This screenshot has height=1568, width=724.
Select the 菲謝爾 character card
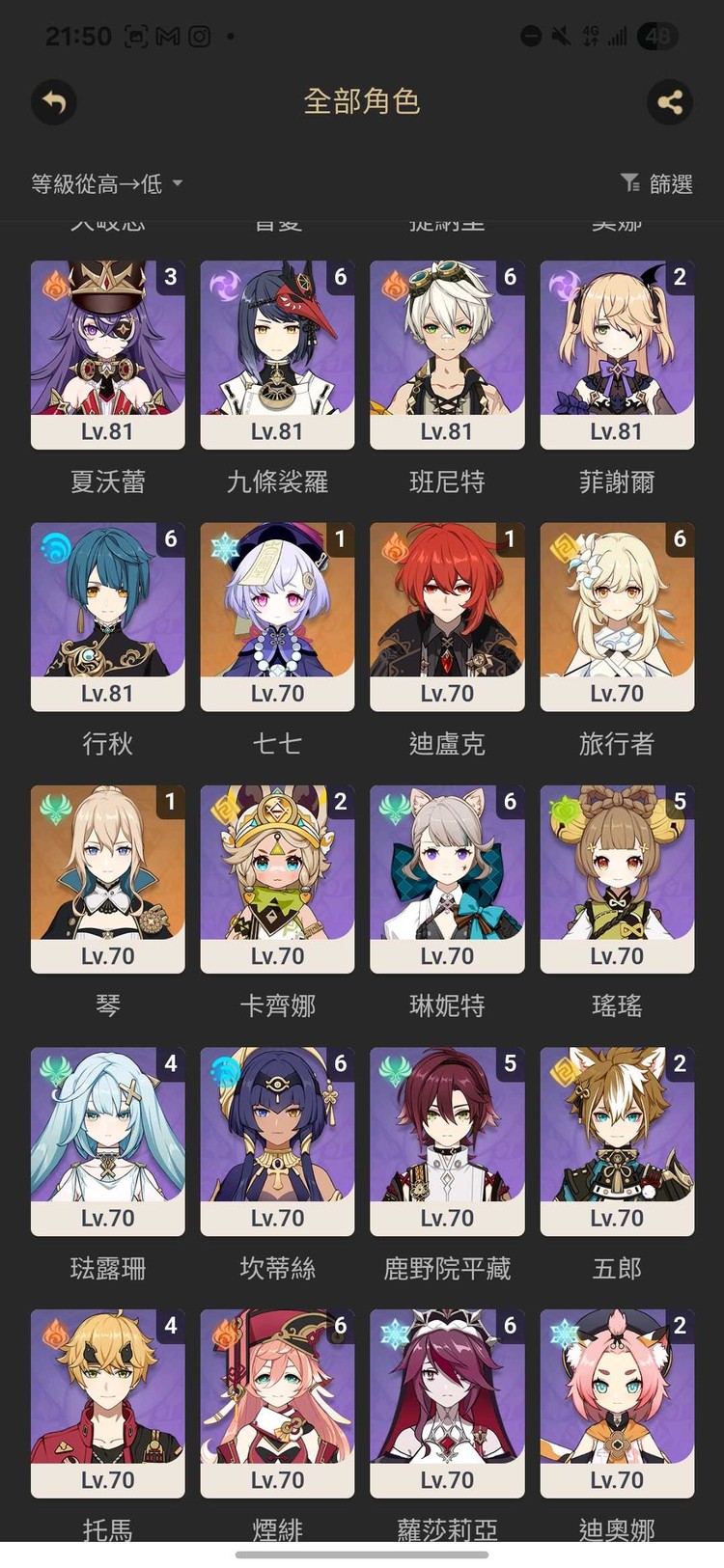[x=617, y=354]
